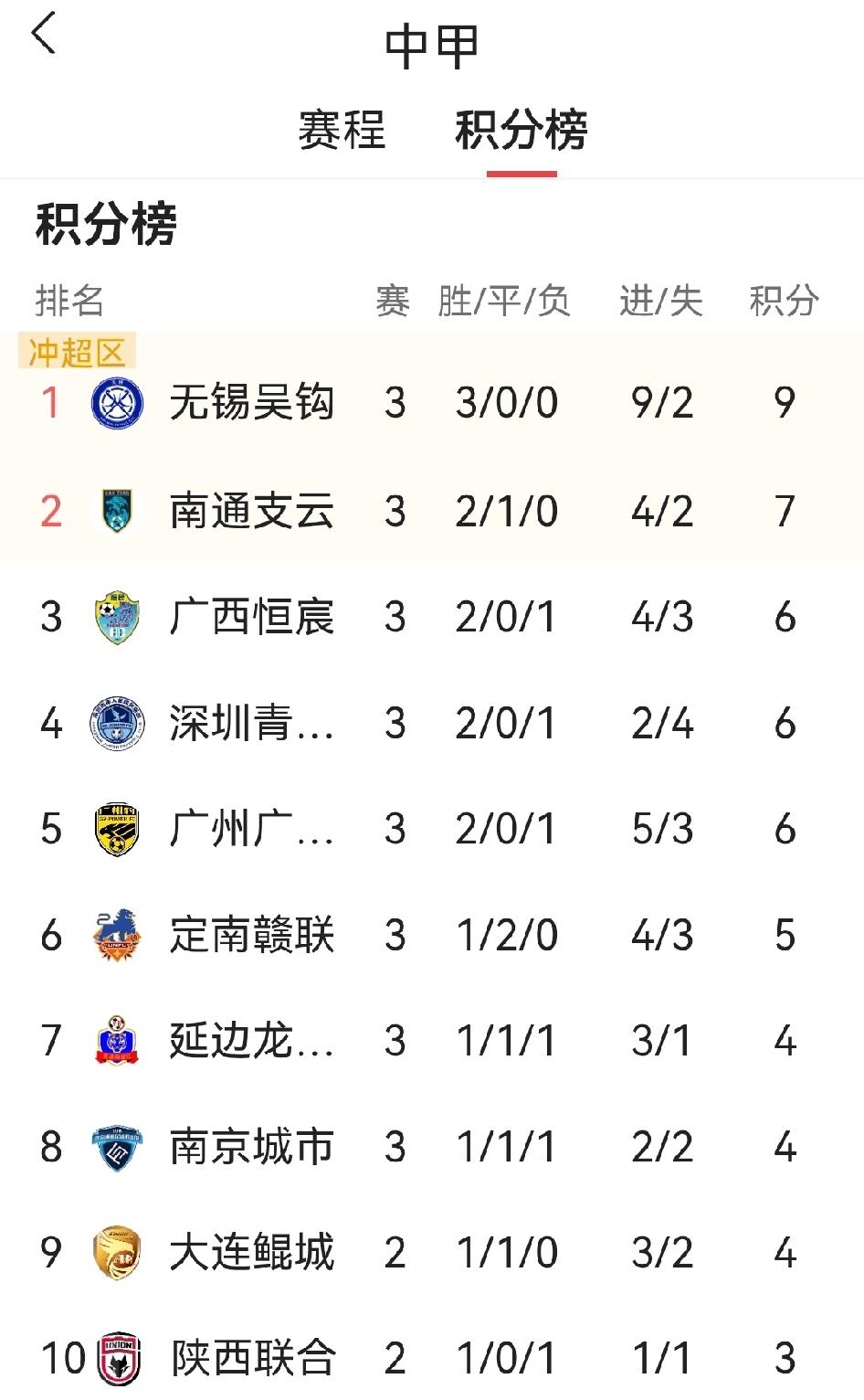This screenshot has width=864, height=1400.
Task: Click the 深圳青年人 club crest
Action: (x=116, y=722)
